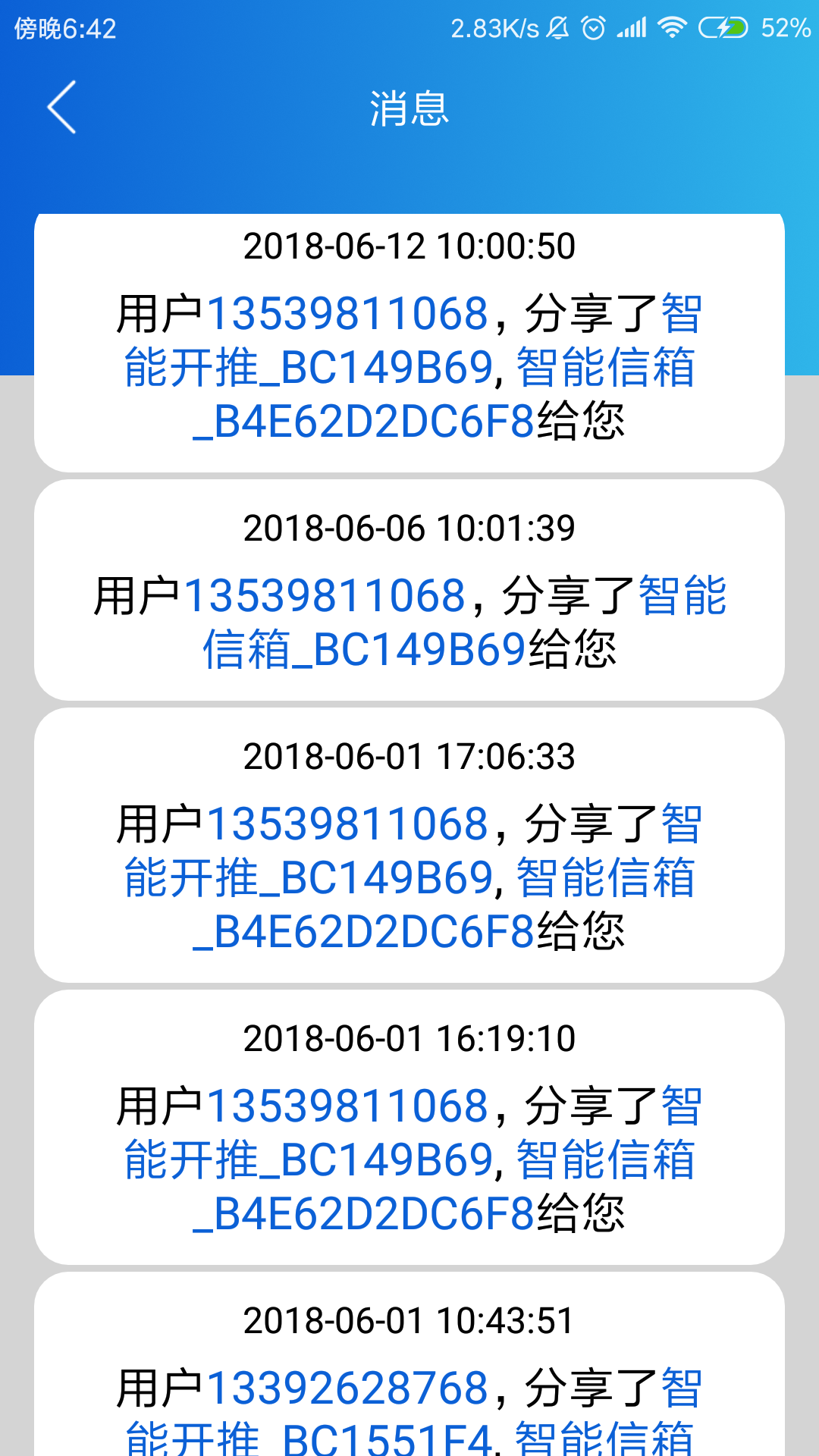Navigate back using the arrow icon
This screenshot has width=819, height=1456.
pos(61,108)
